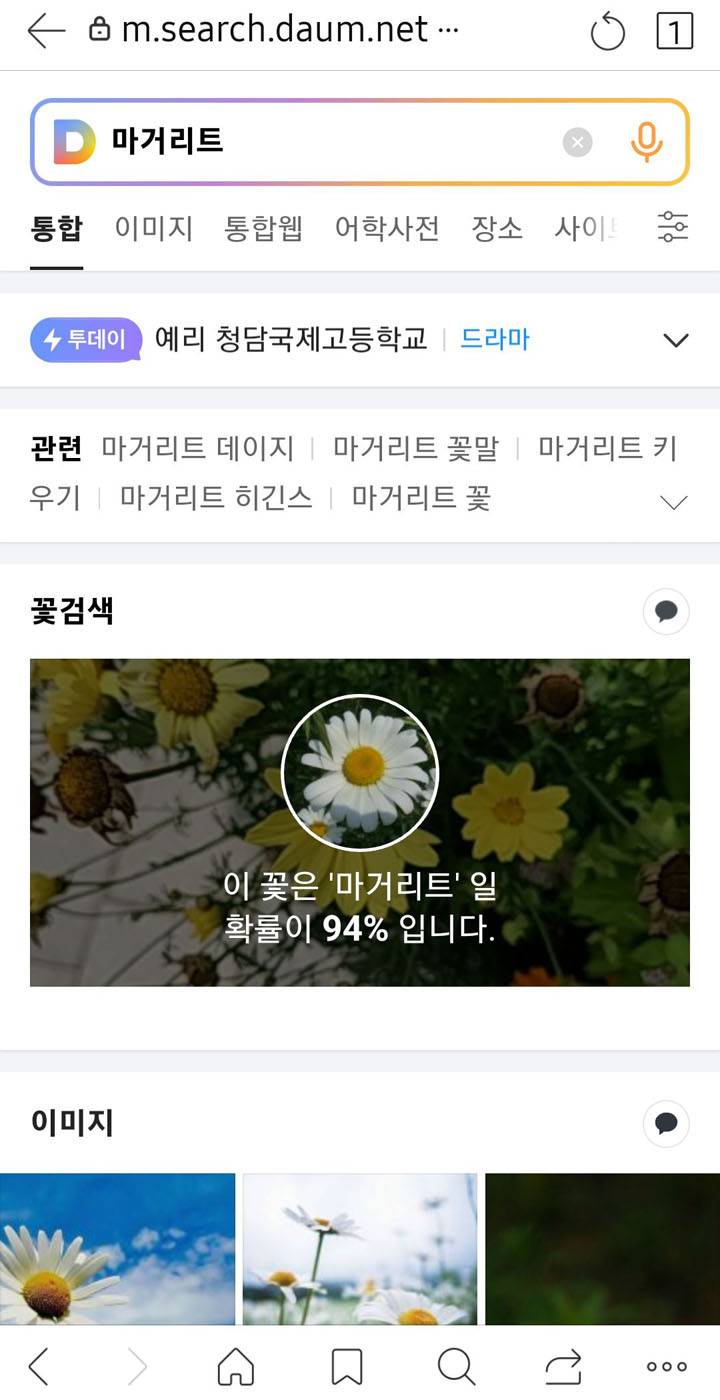Tap the Daum logo in the search bar
720x1400 pixels.
click(72, 141)
